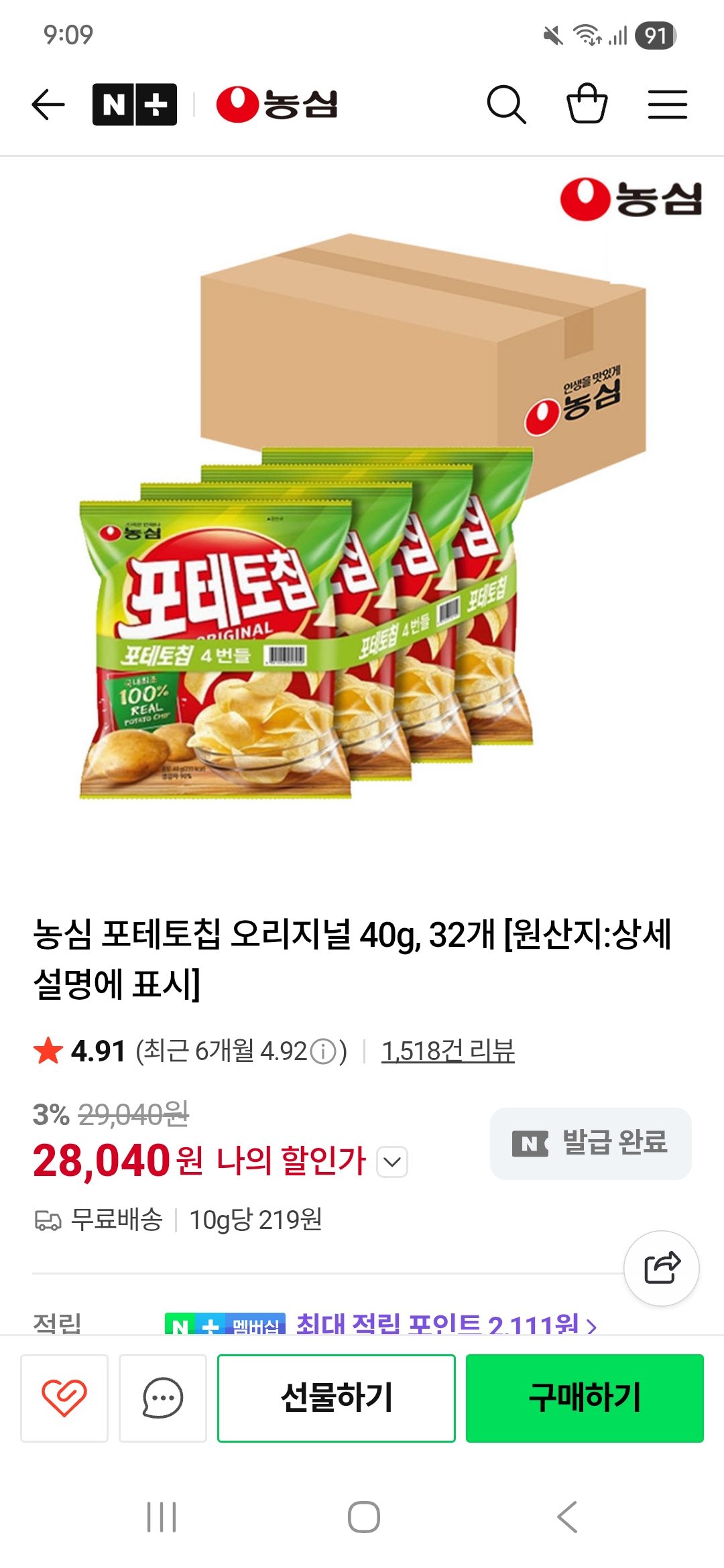724x1568 pixels.
Task: Go to the phone's home screen
Action: tap(363, 1517)
